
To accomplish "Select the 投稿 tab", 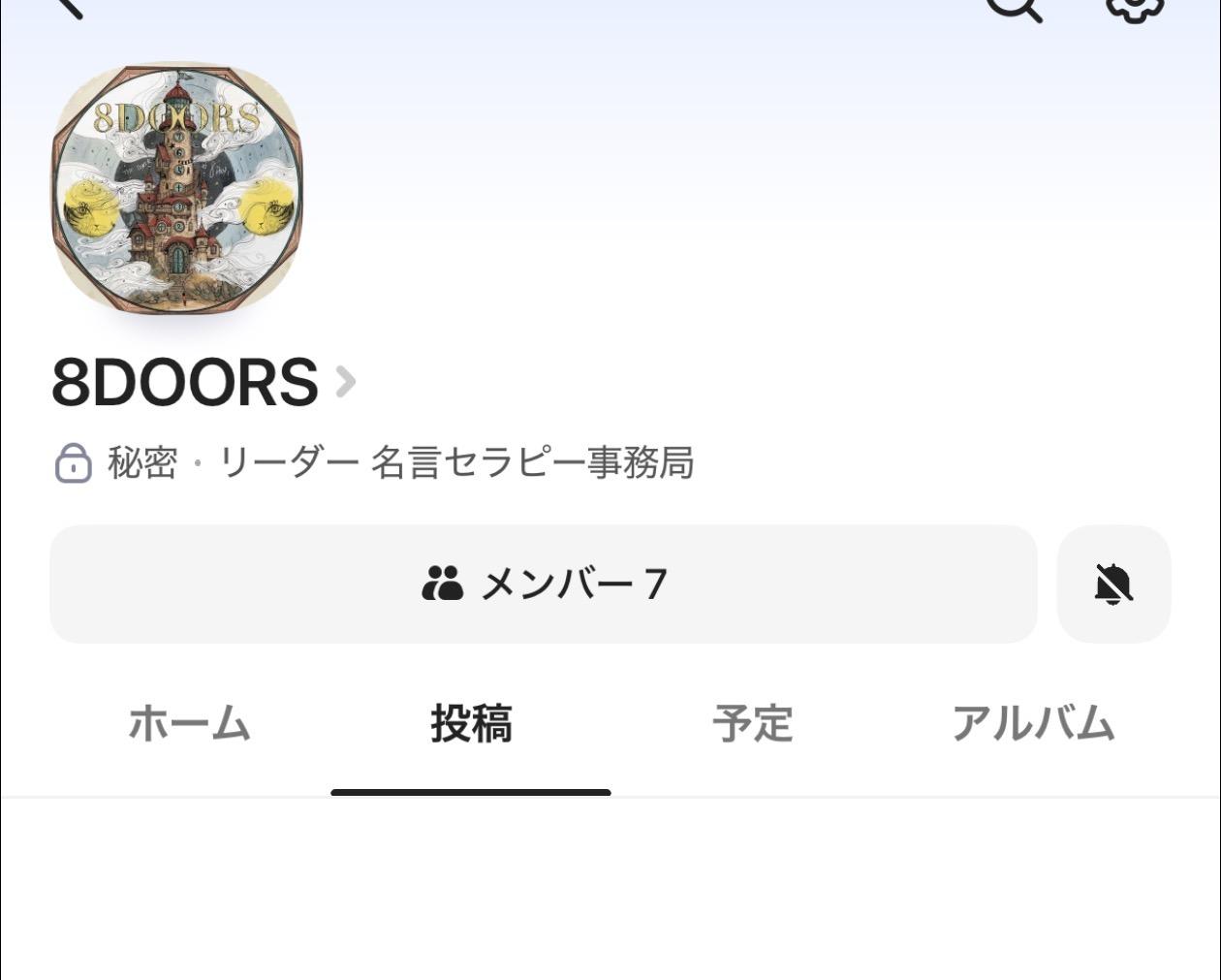I will (x=471, y=724).
